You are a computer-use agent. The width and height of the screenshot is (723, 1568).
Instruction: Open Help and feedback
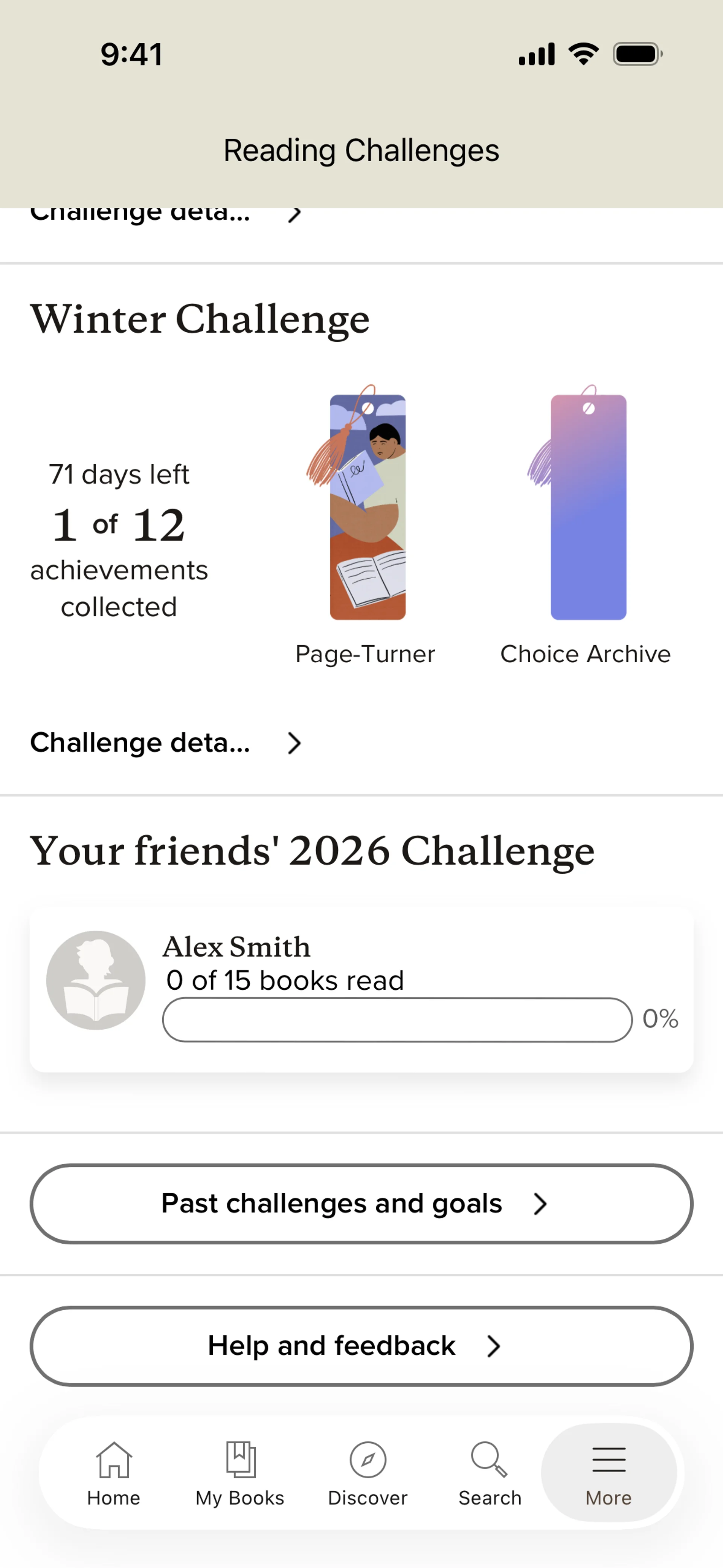(x=361, y=1346)
